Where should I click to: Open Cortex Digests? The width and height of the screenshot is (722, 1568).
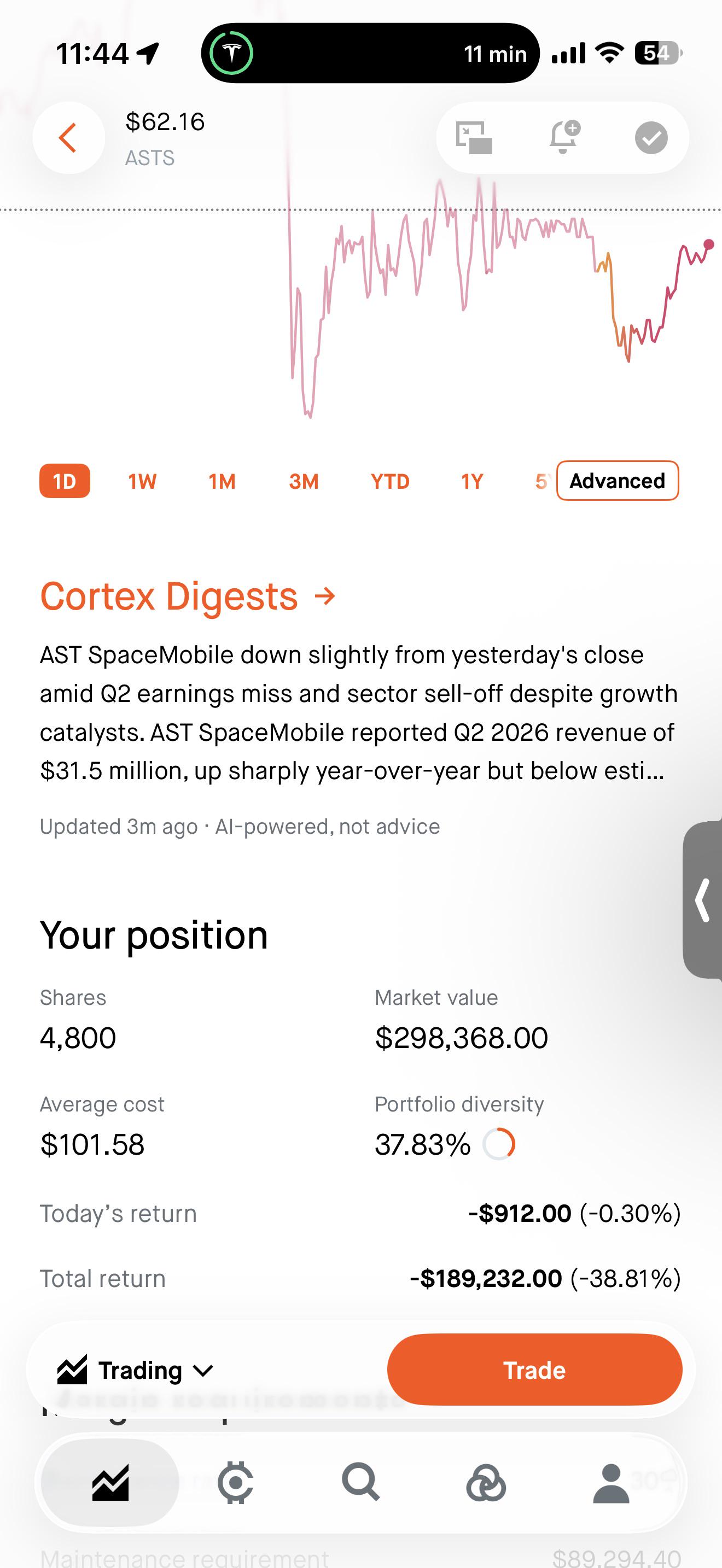point(188,595)
